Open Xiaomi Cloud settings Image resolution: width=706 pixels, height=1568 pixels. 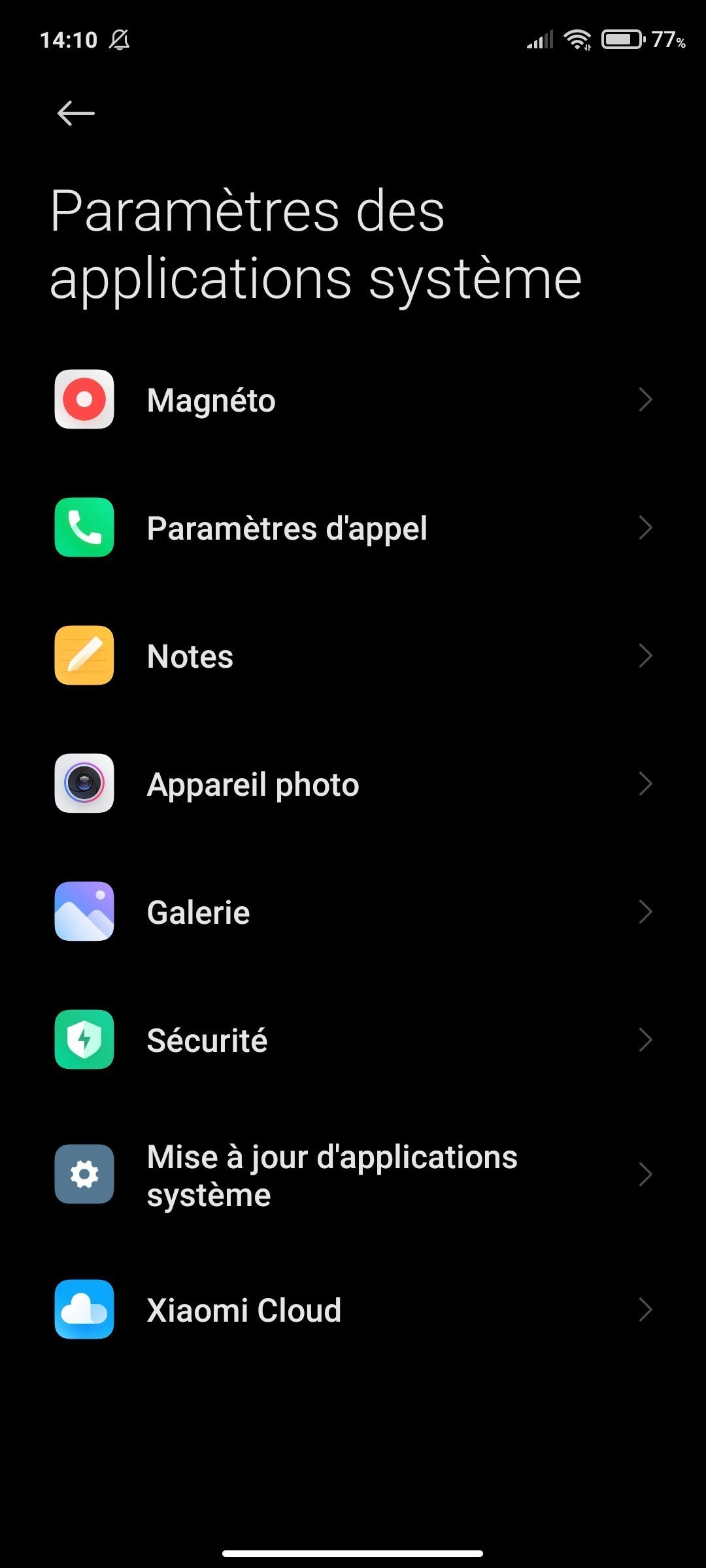pos(353,1309)
